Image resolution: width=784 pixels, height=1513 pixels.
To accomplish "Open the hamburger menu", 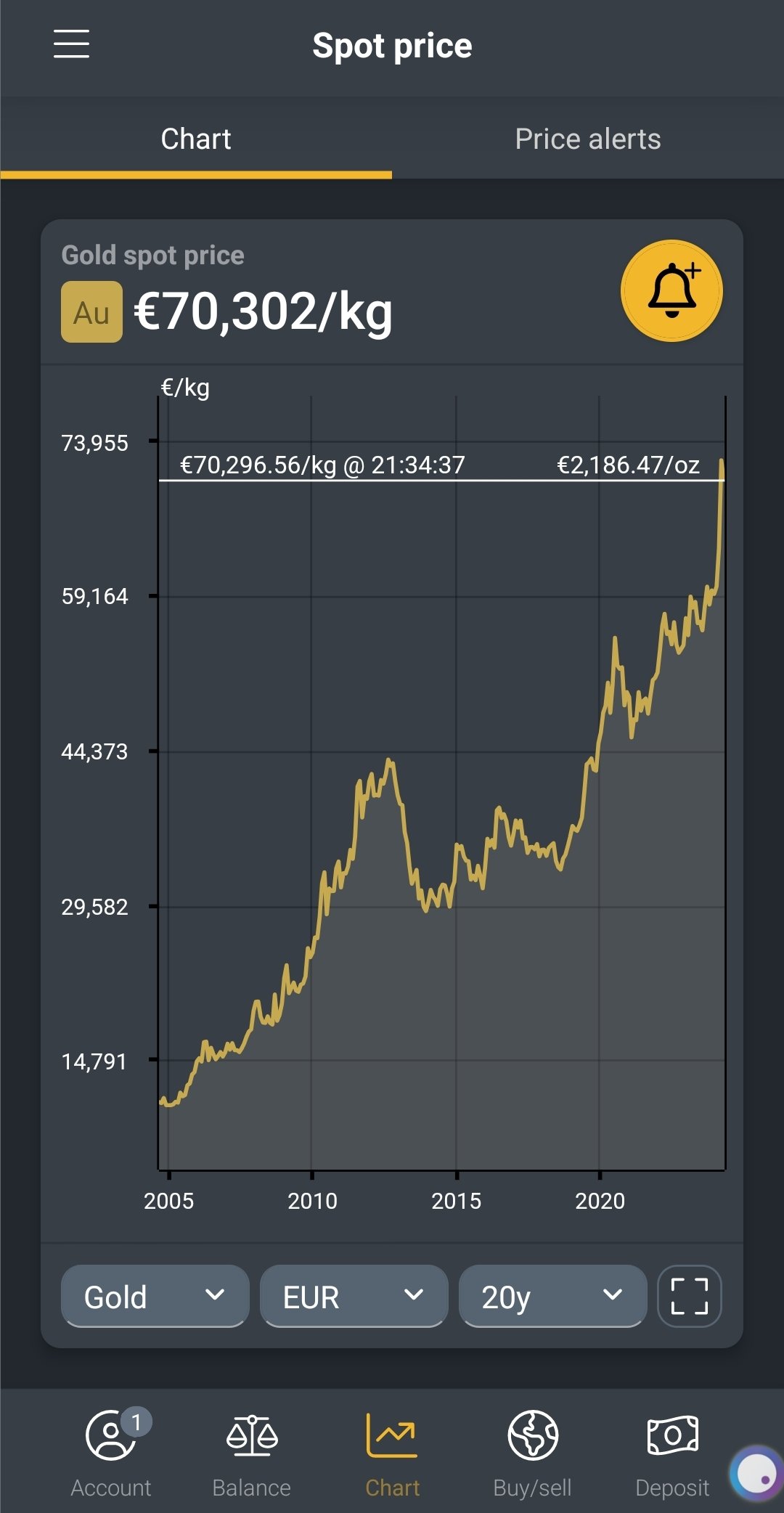I will (71, 44).
